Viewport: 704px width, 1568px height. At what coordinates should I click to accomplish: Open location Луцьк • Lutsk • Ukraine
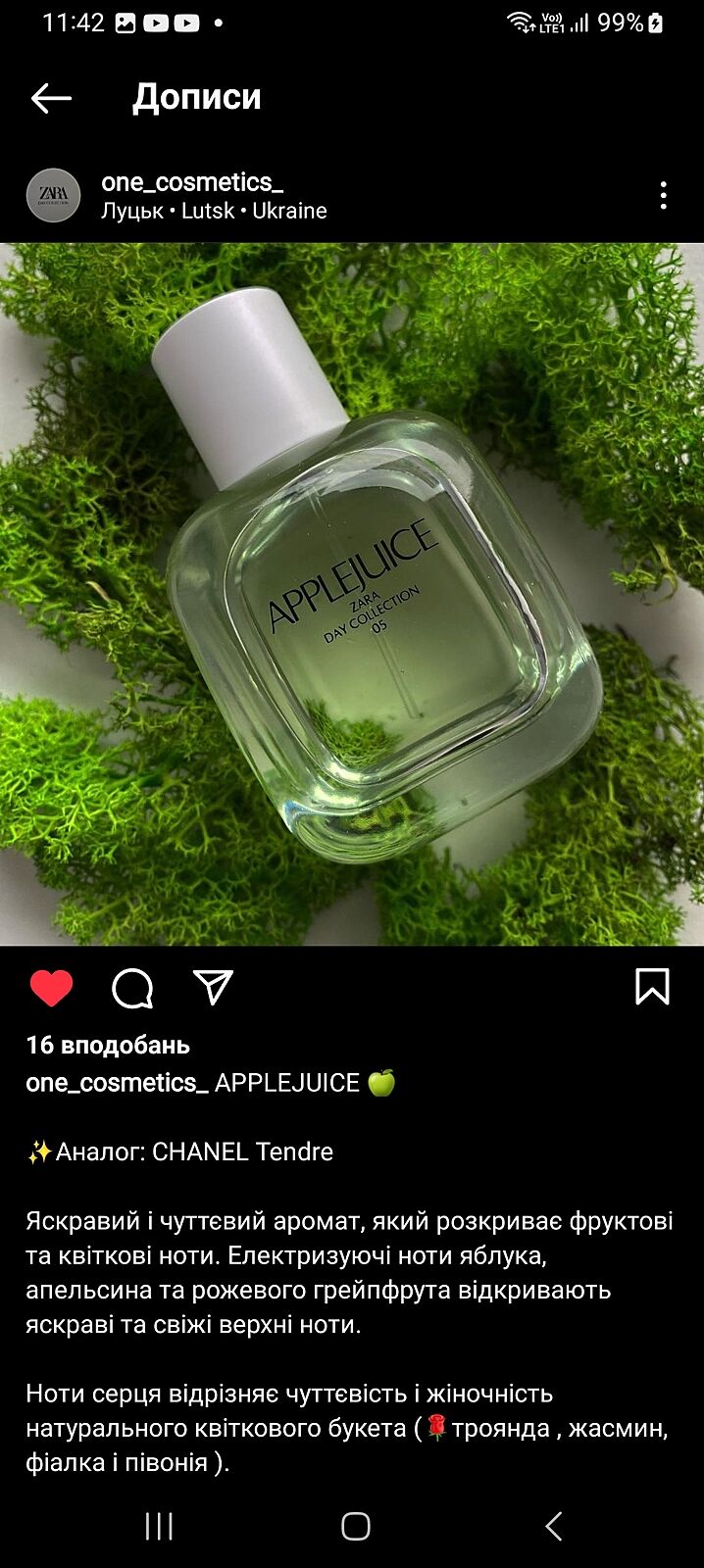(214, 211)
